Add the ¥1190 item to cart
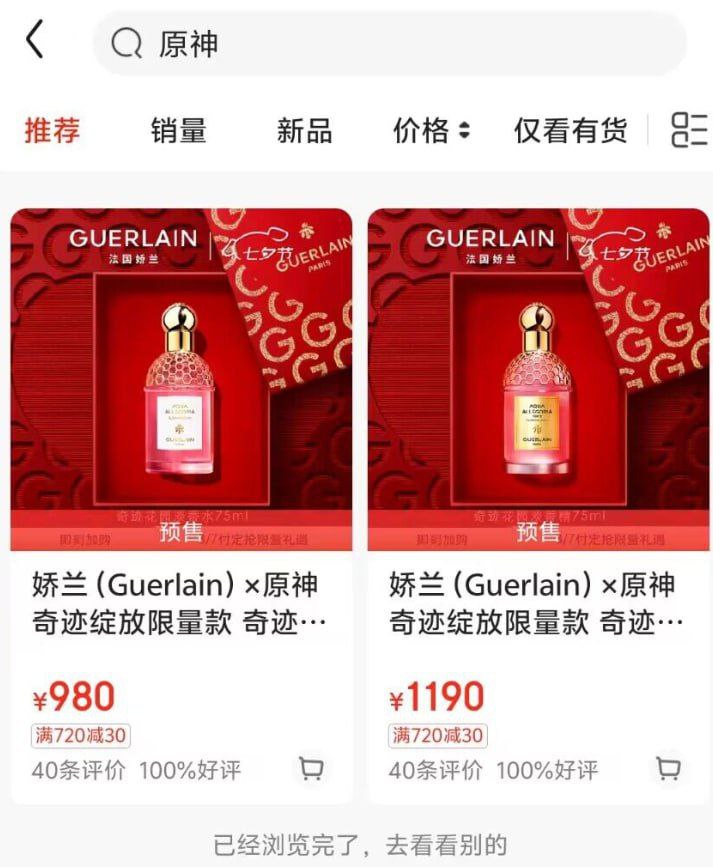 pos(668,768)
